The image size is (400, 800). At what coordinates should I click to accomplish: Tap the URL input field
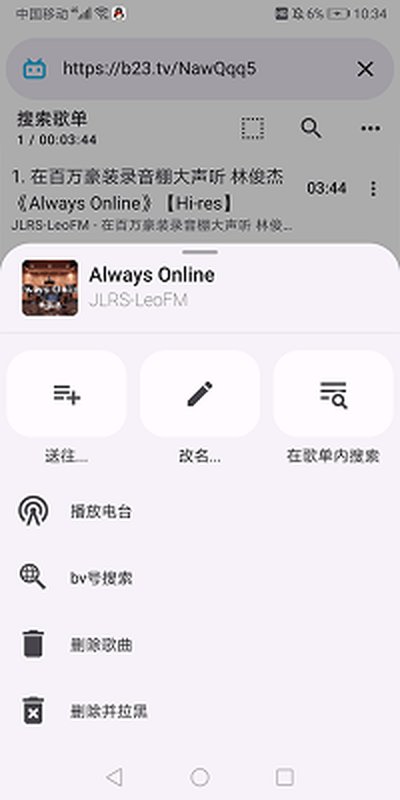[200, 69]
